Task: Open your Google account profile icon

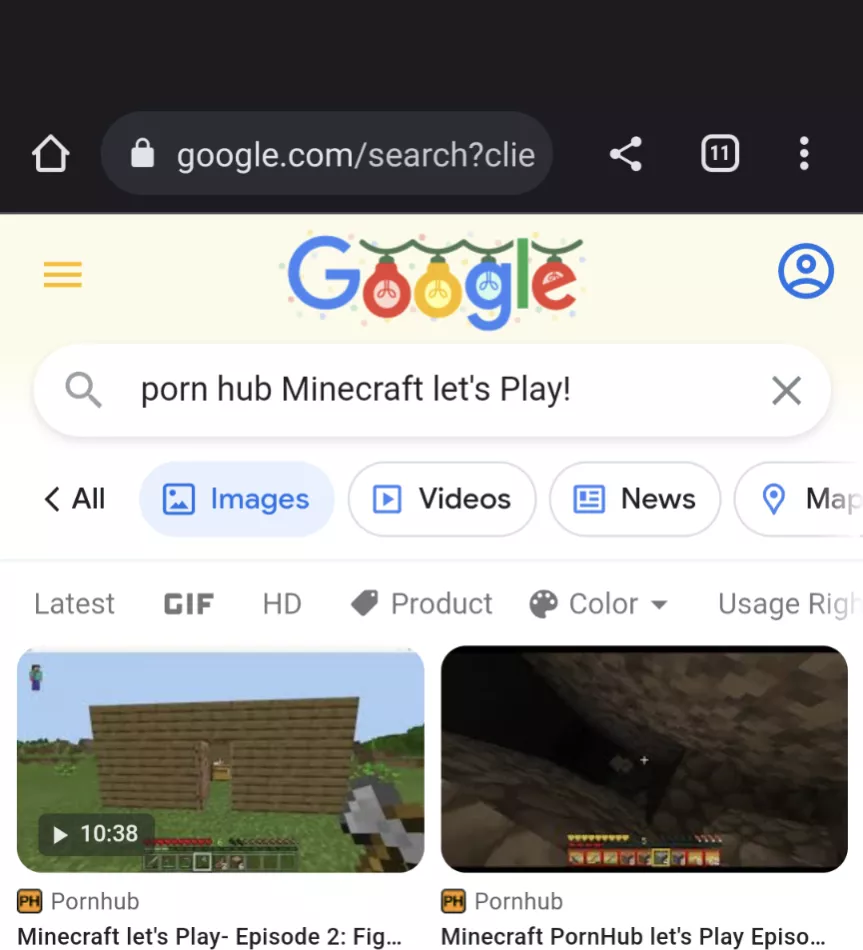Action: (x=806, y=271)
